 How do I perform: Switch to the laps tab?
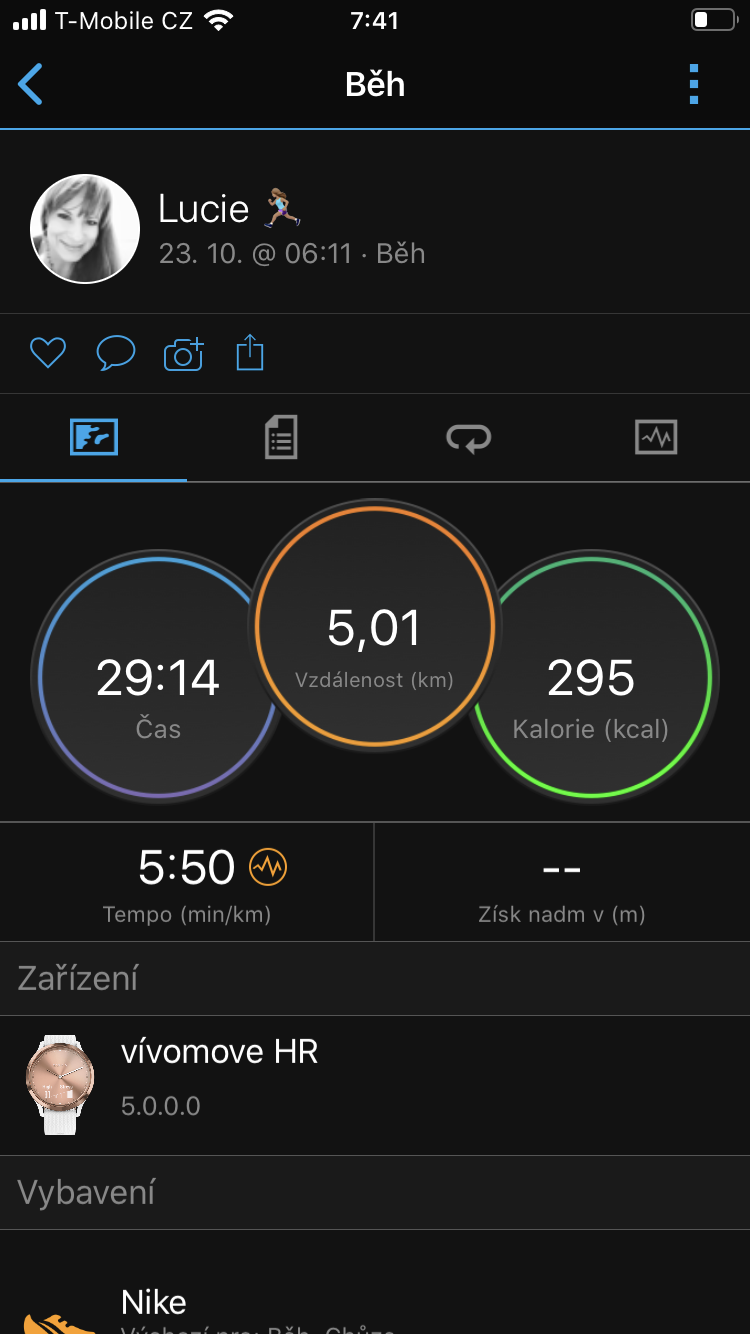[x=468, y=438]
